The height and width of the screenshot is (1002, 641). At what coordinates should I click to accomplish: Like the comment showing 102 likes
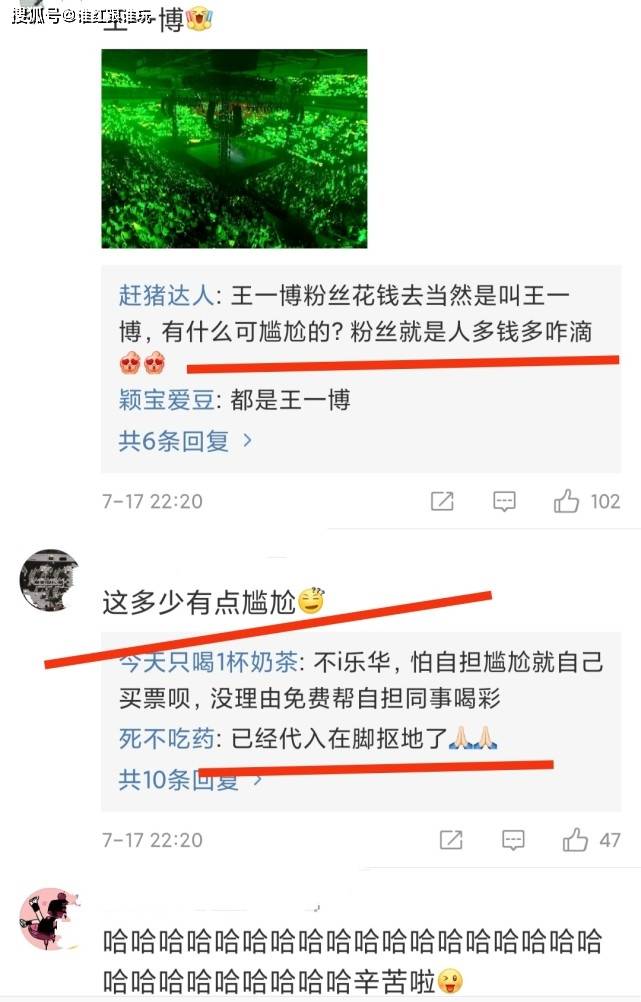(568, 501)
